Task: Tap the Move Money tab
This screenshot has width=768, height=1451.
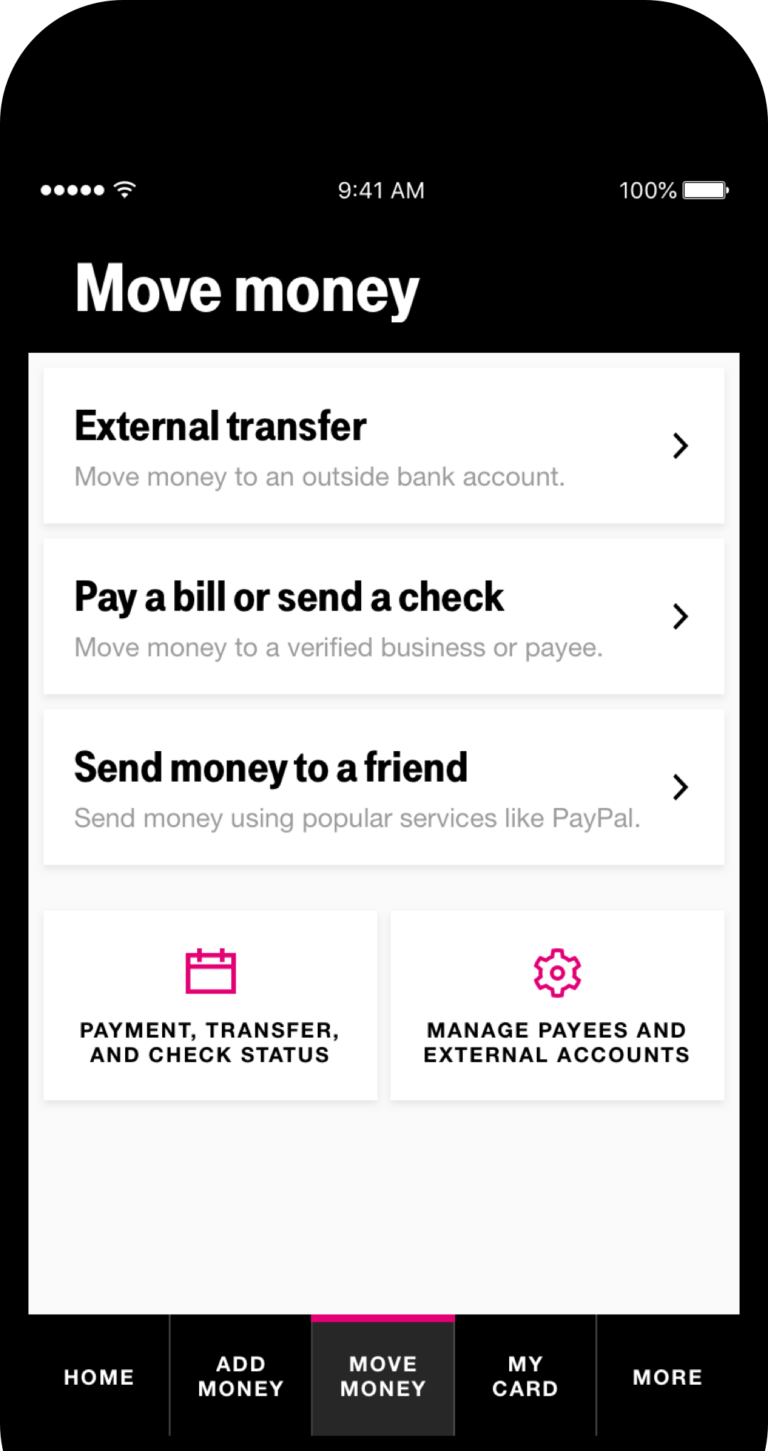Action: point(383,1377)
